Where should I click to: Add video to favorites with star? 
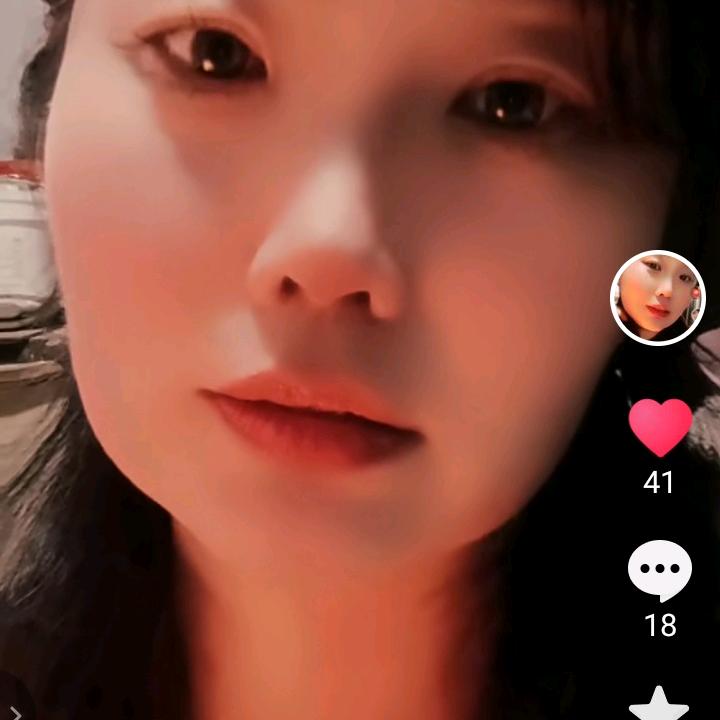click(x=659, y=704)
